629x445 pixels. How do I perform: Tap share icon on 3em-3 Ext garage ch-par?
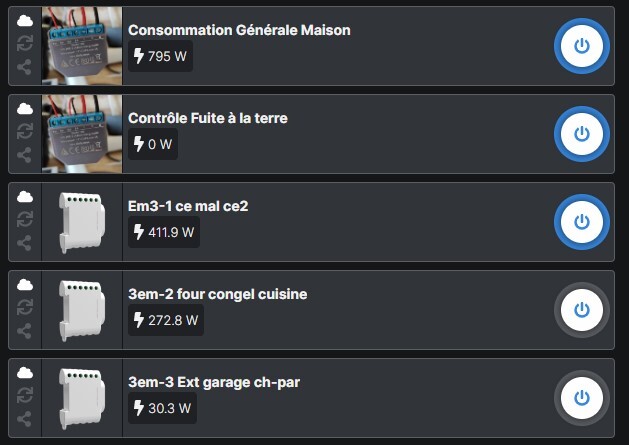(25, 419)
